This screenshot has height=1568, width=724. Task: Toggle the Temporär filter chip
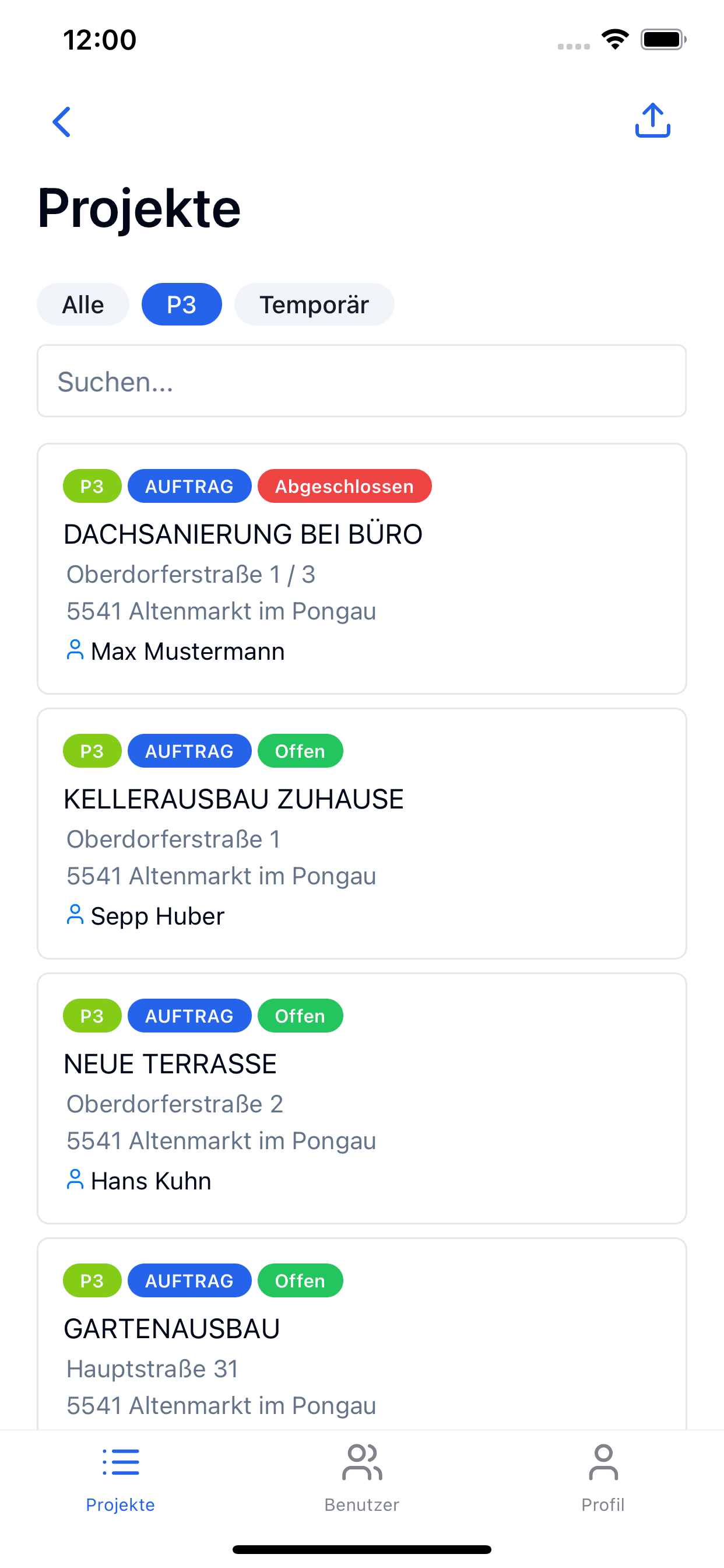coord(314,304)
